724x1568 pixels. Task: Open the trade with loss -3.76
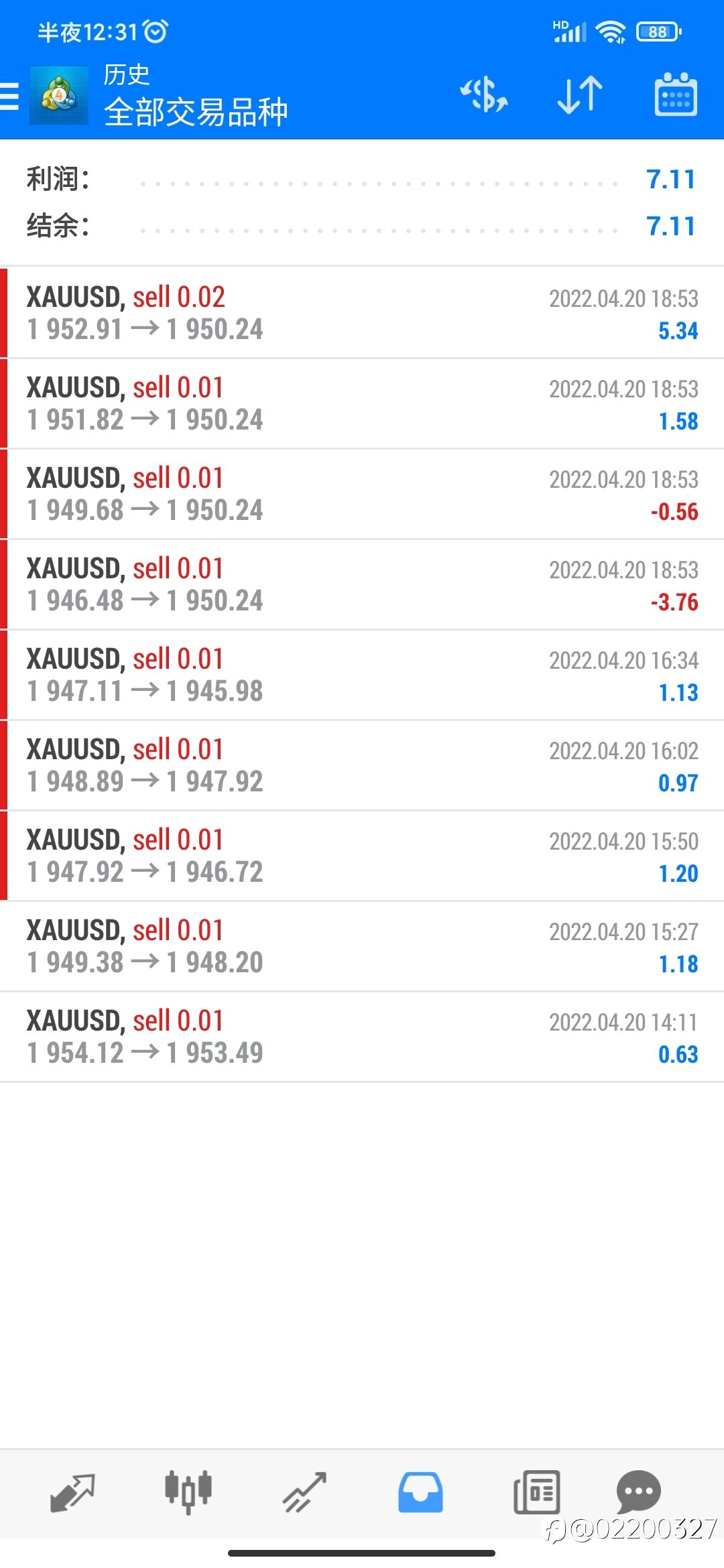coord(362,584)
